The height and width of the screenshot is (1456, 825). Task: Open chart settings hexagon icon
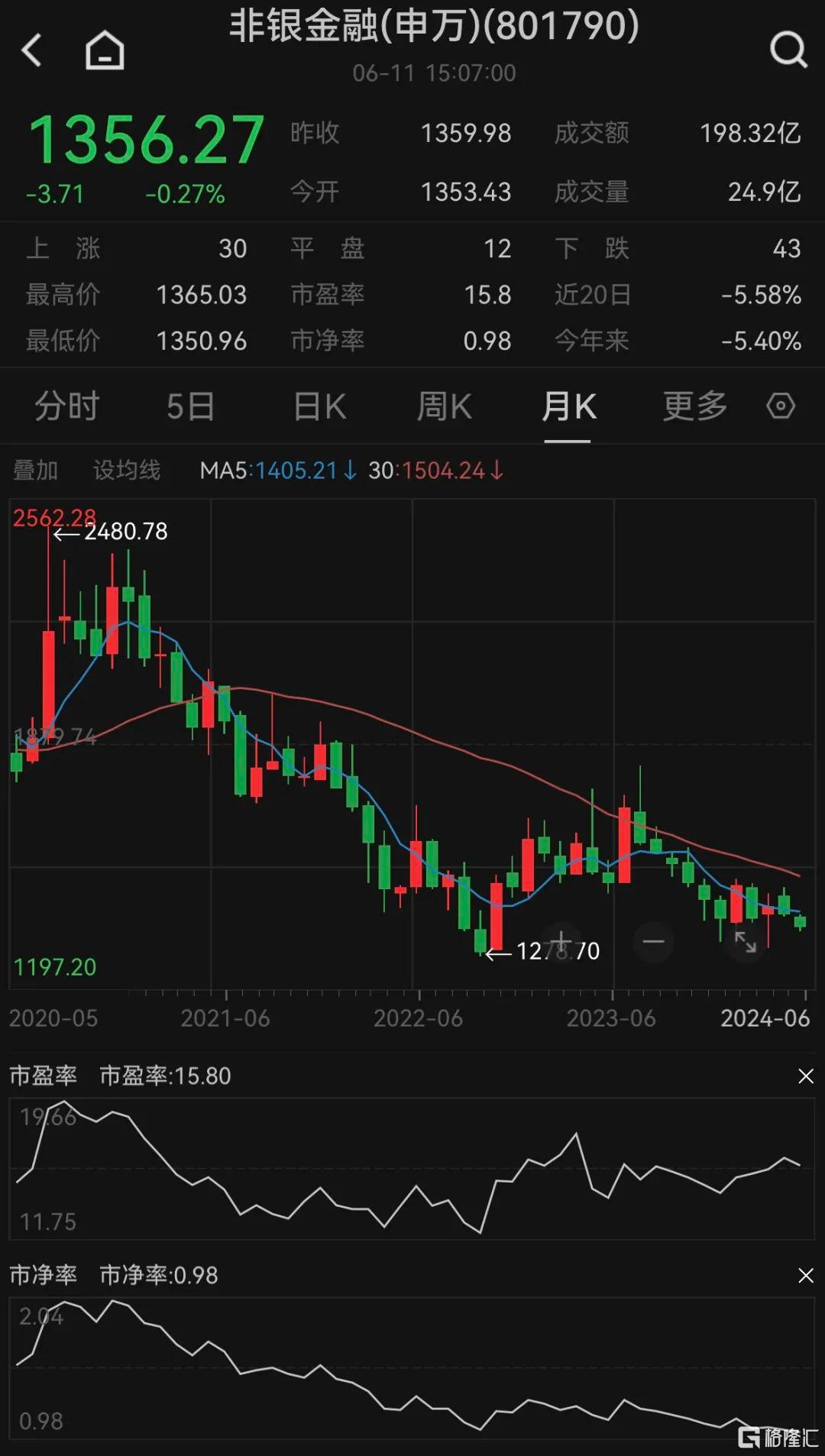pos(781,406)
